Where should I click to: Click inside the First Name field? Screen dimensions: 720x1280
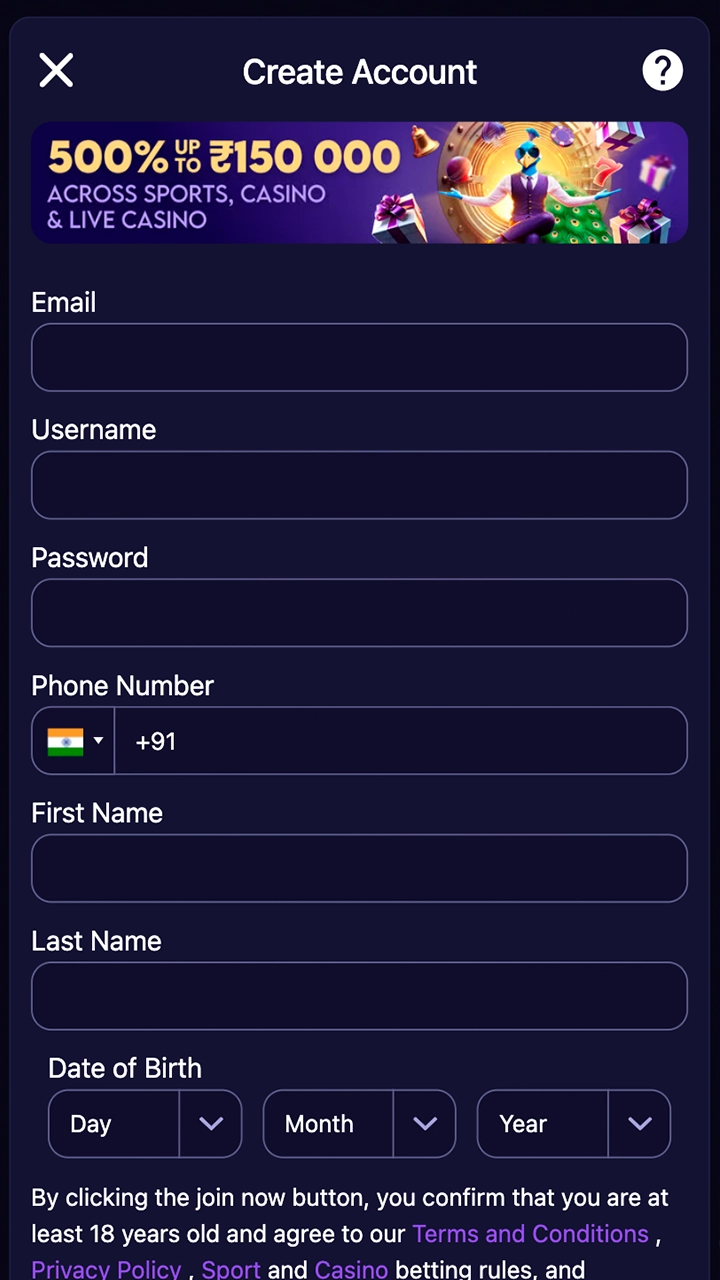[360, 869]
